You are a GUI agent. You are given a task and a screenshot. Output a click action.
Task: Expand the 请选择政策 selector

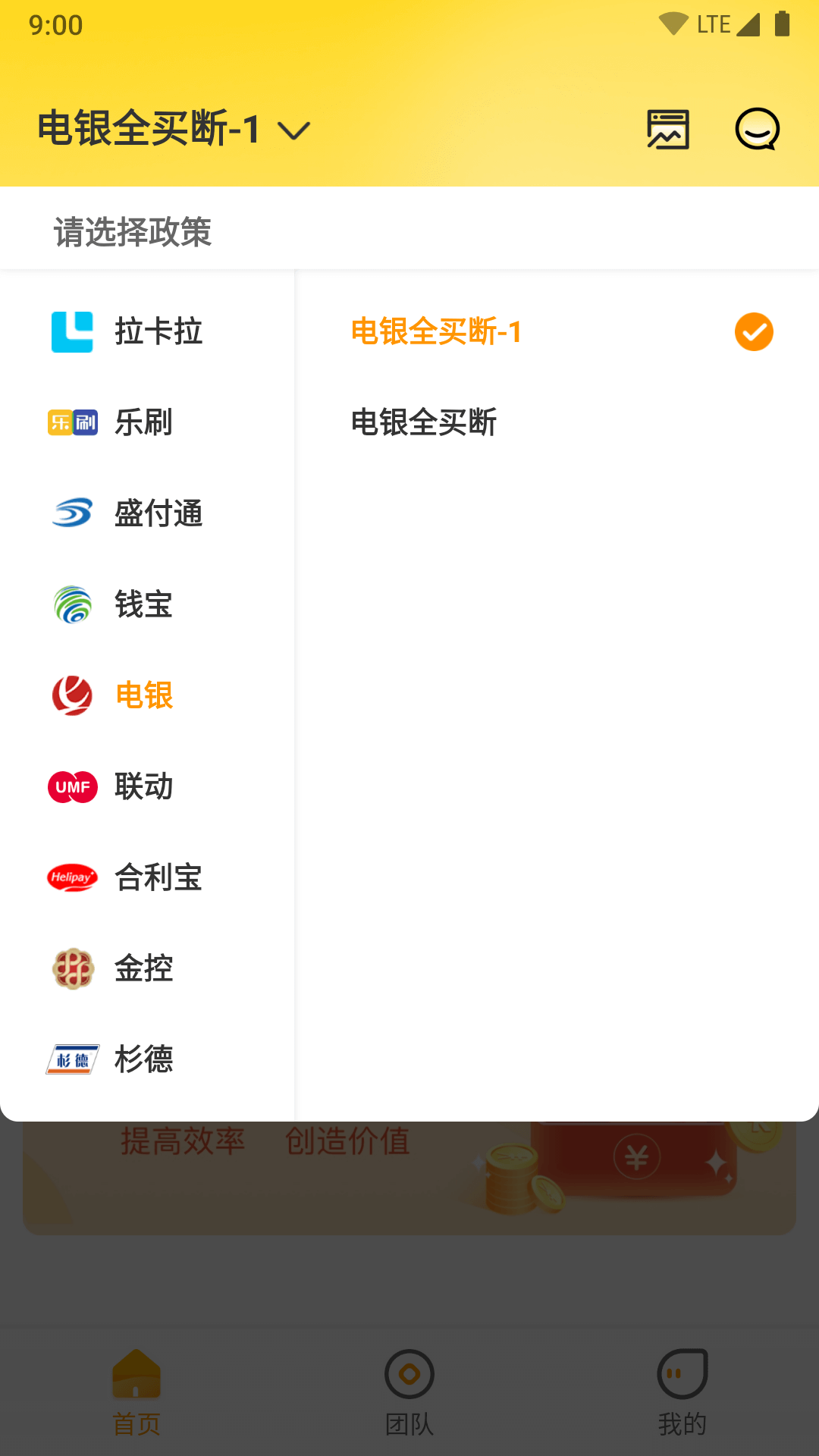pyautogui.click(x=133, y=233)
